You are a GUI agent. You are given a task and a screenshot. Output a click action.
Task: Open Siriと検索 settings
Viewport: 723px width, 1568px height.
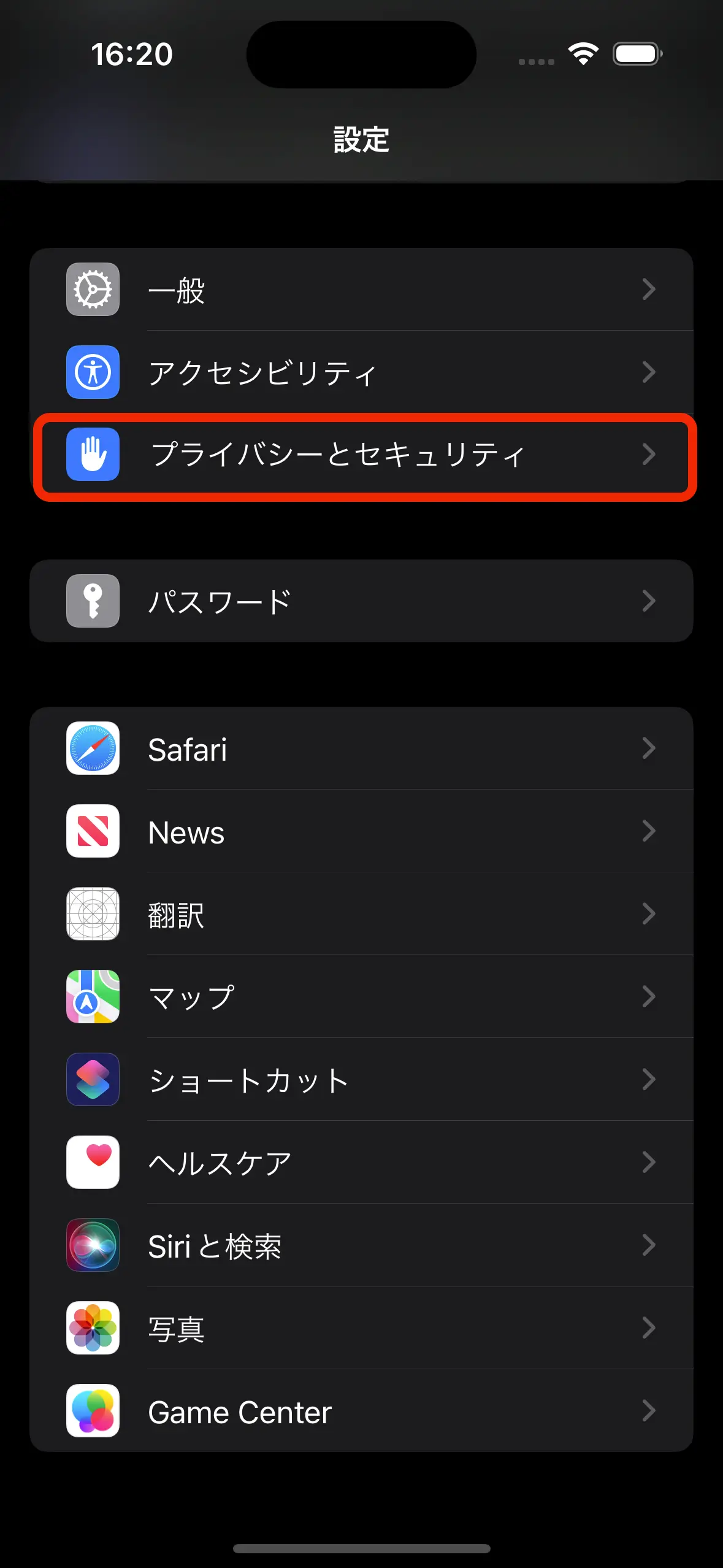(361, 1245)
